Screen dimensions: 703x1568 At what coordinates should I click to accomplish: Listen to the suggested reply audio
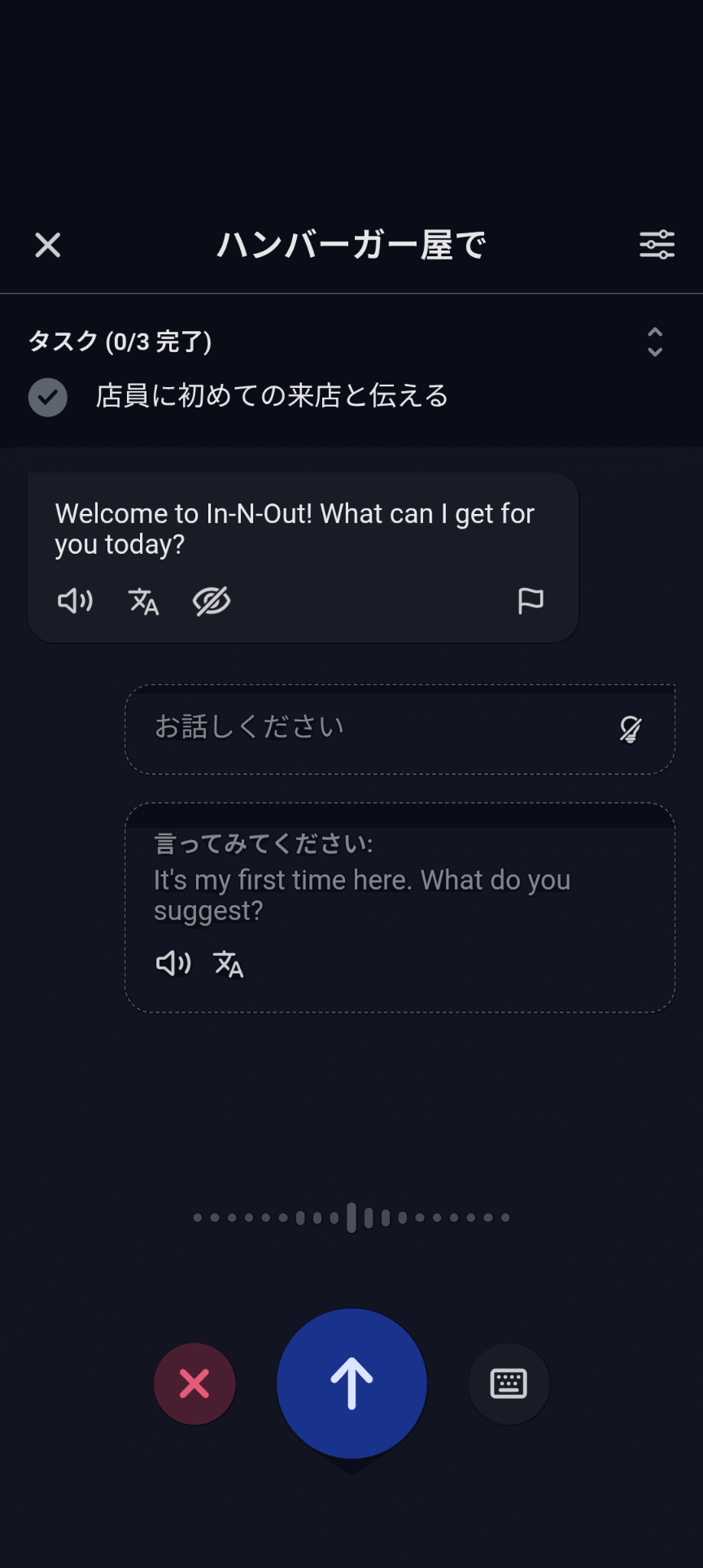(x=173, y=964)
